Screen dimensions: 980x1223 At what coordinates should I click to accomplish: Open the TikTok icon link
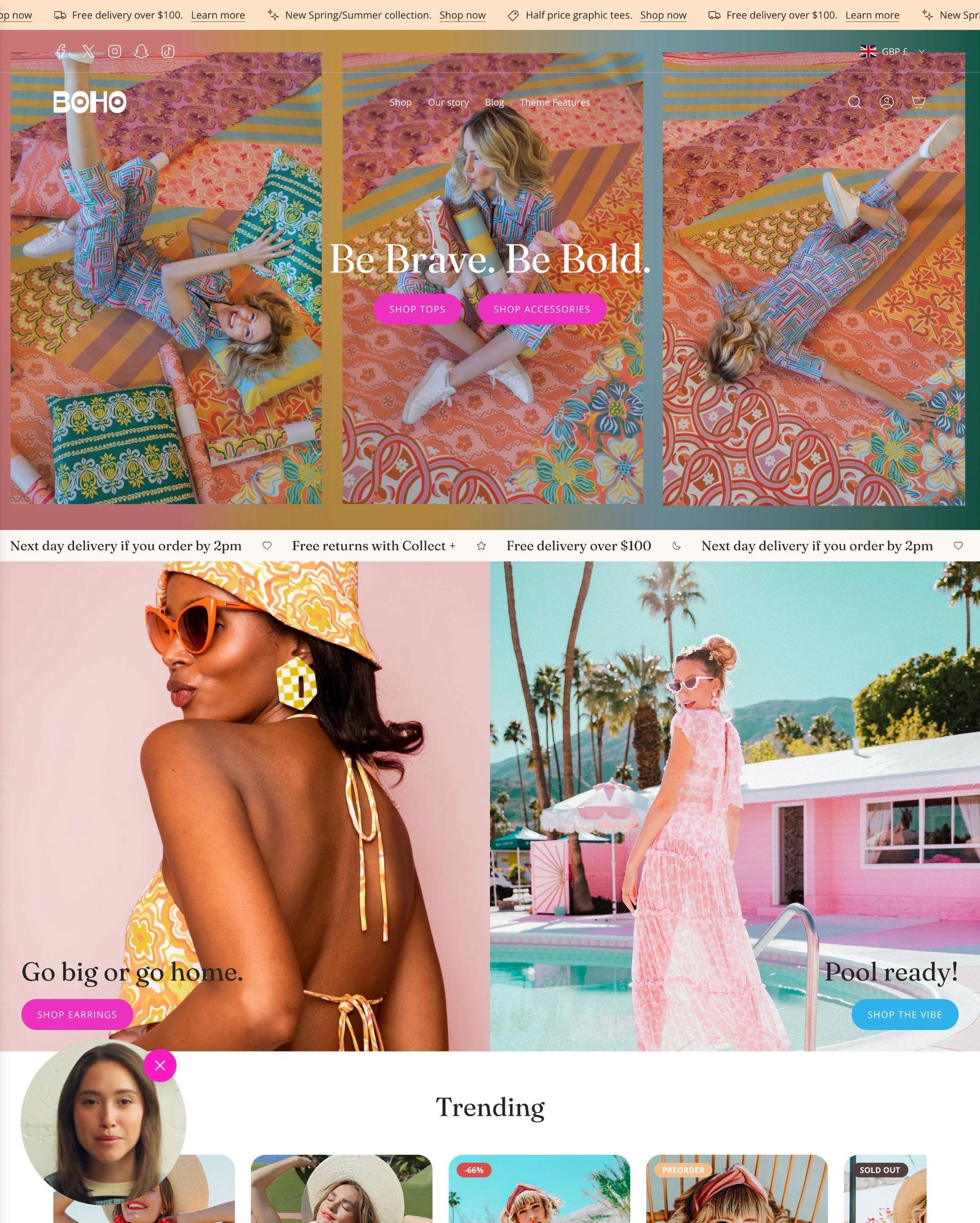click(168, 51)
